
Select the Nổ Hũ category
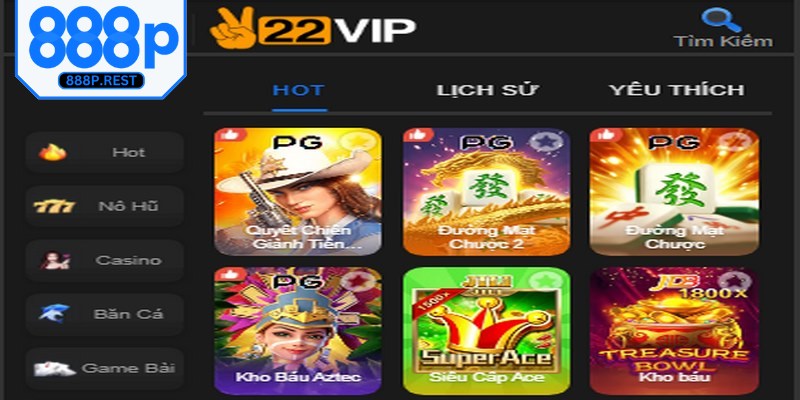(104, 206)
